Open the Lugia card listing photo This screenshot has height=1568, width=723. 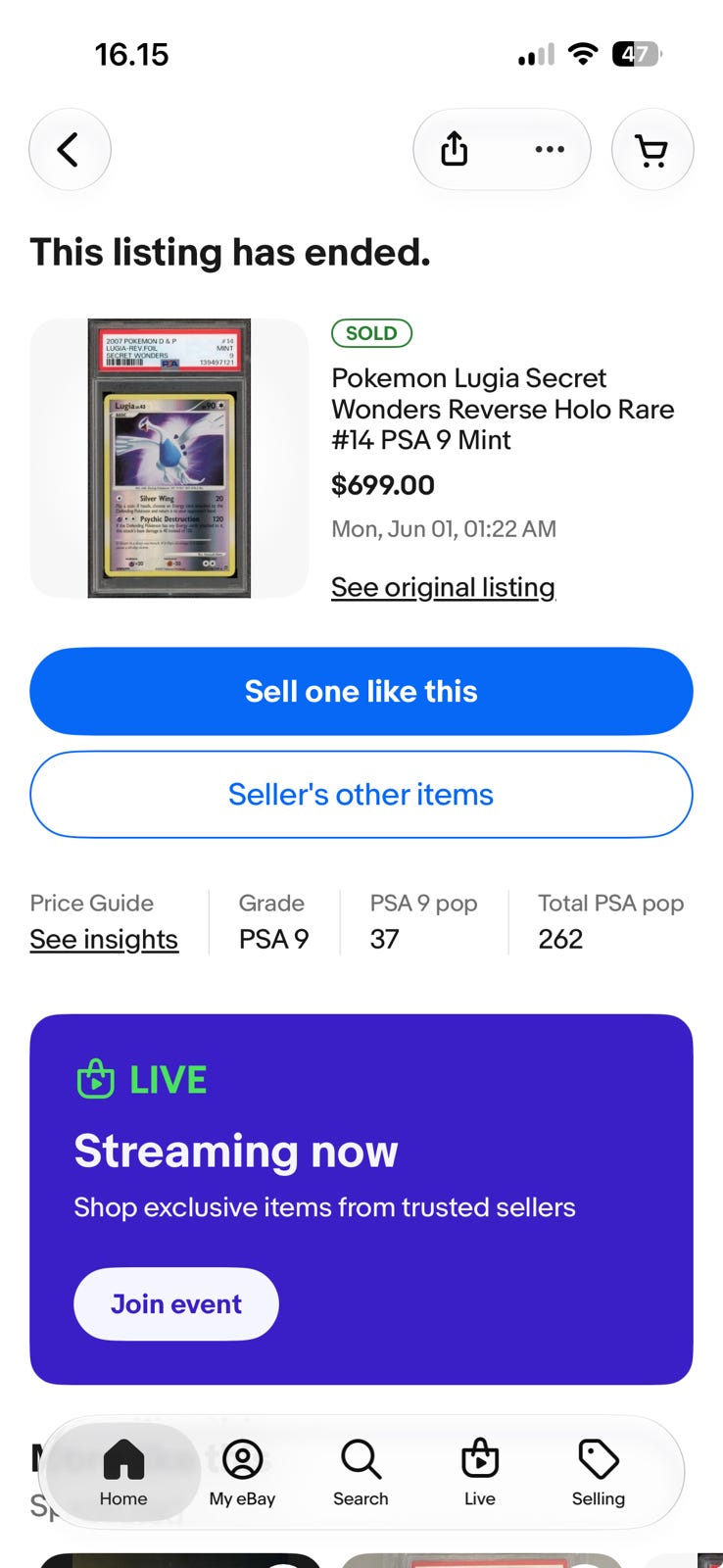[x=169, y=458]
